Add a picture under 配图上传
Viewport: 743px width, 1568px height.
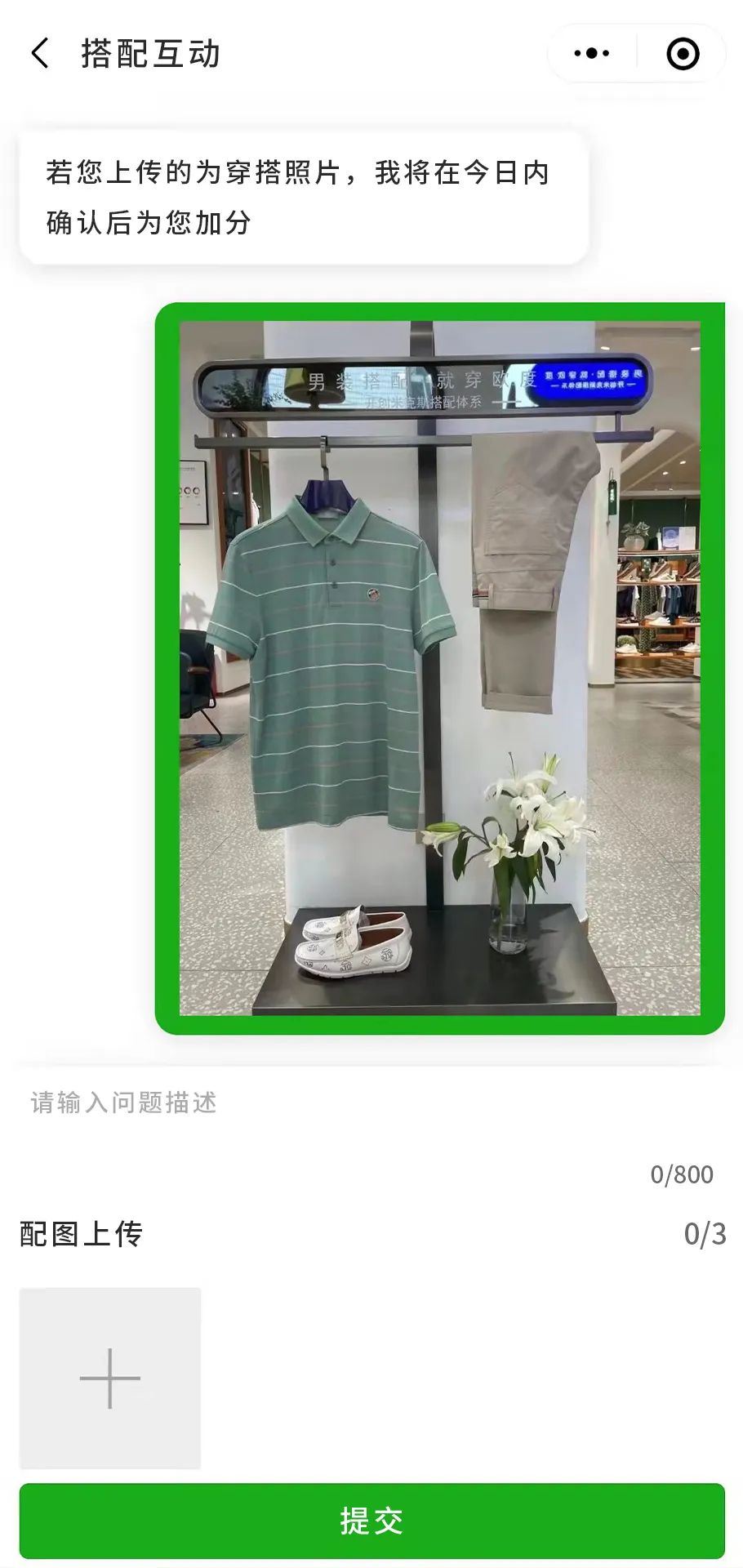point(110,1378)
